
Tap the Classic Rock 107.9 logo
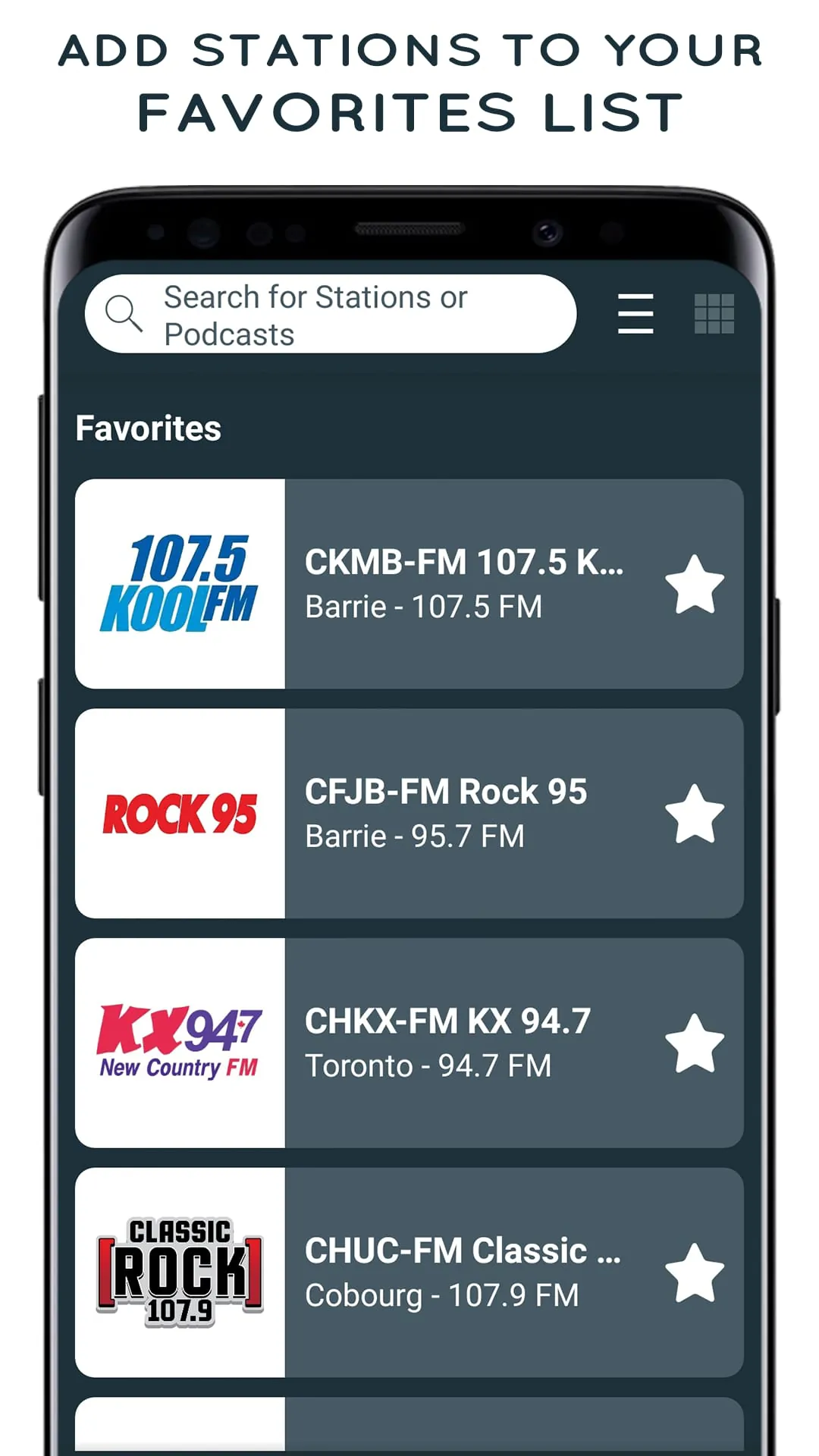pos(180,1271)
